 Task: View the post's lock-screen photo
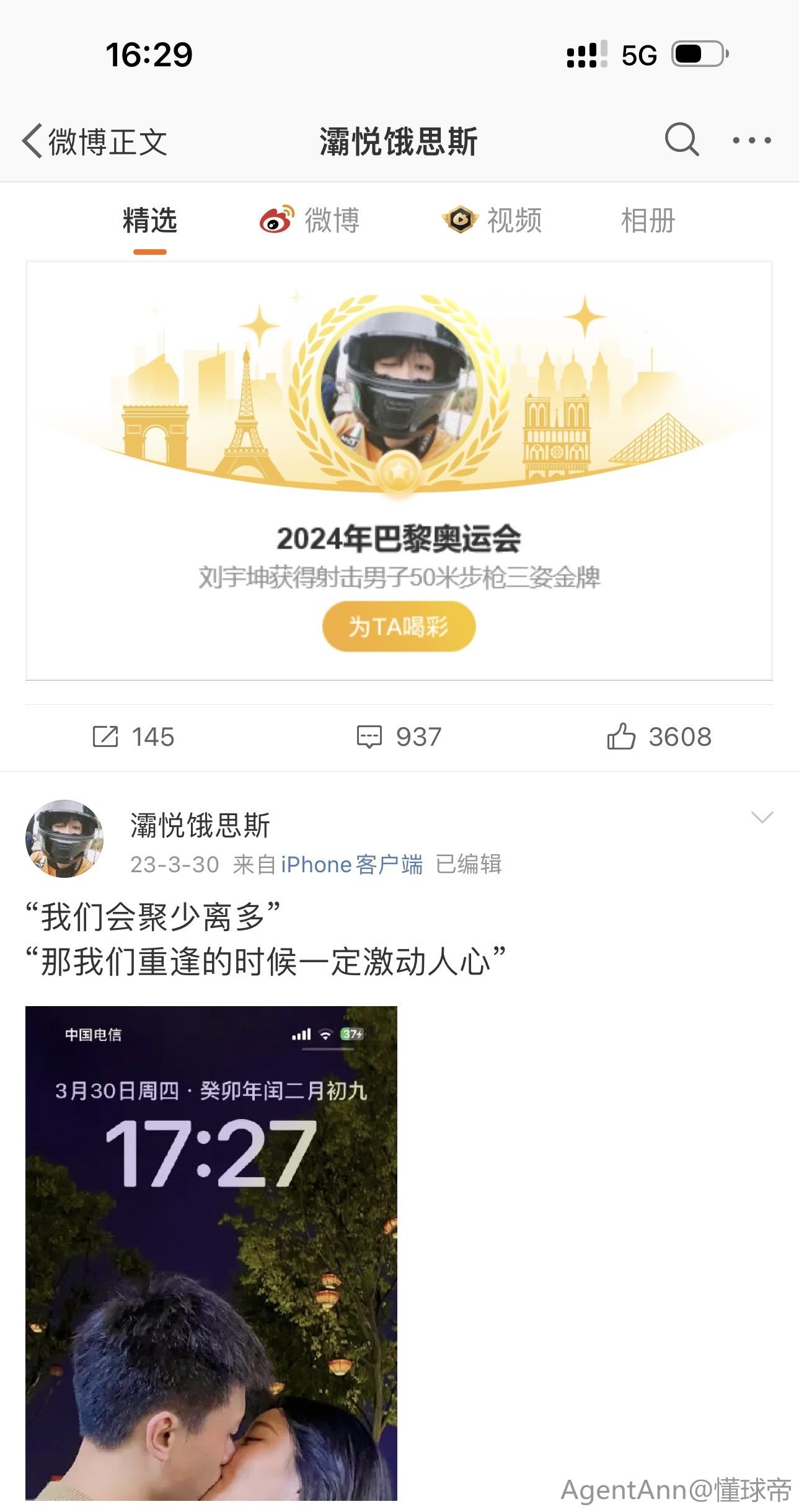point(211,1252)
